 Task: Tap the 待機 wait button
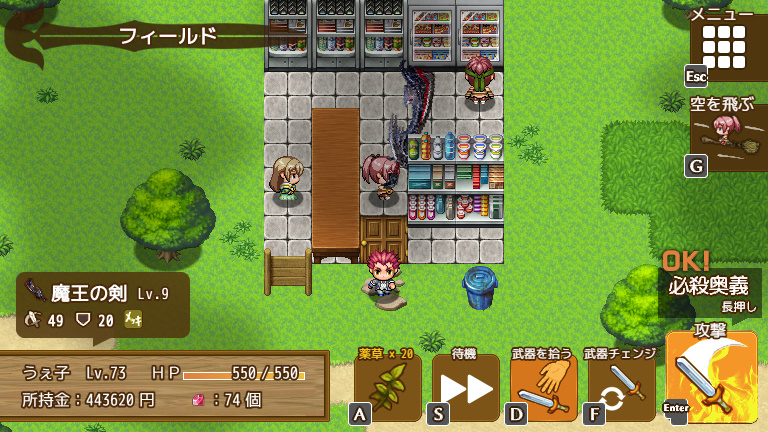466,387
